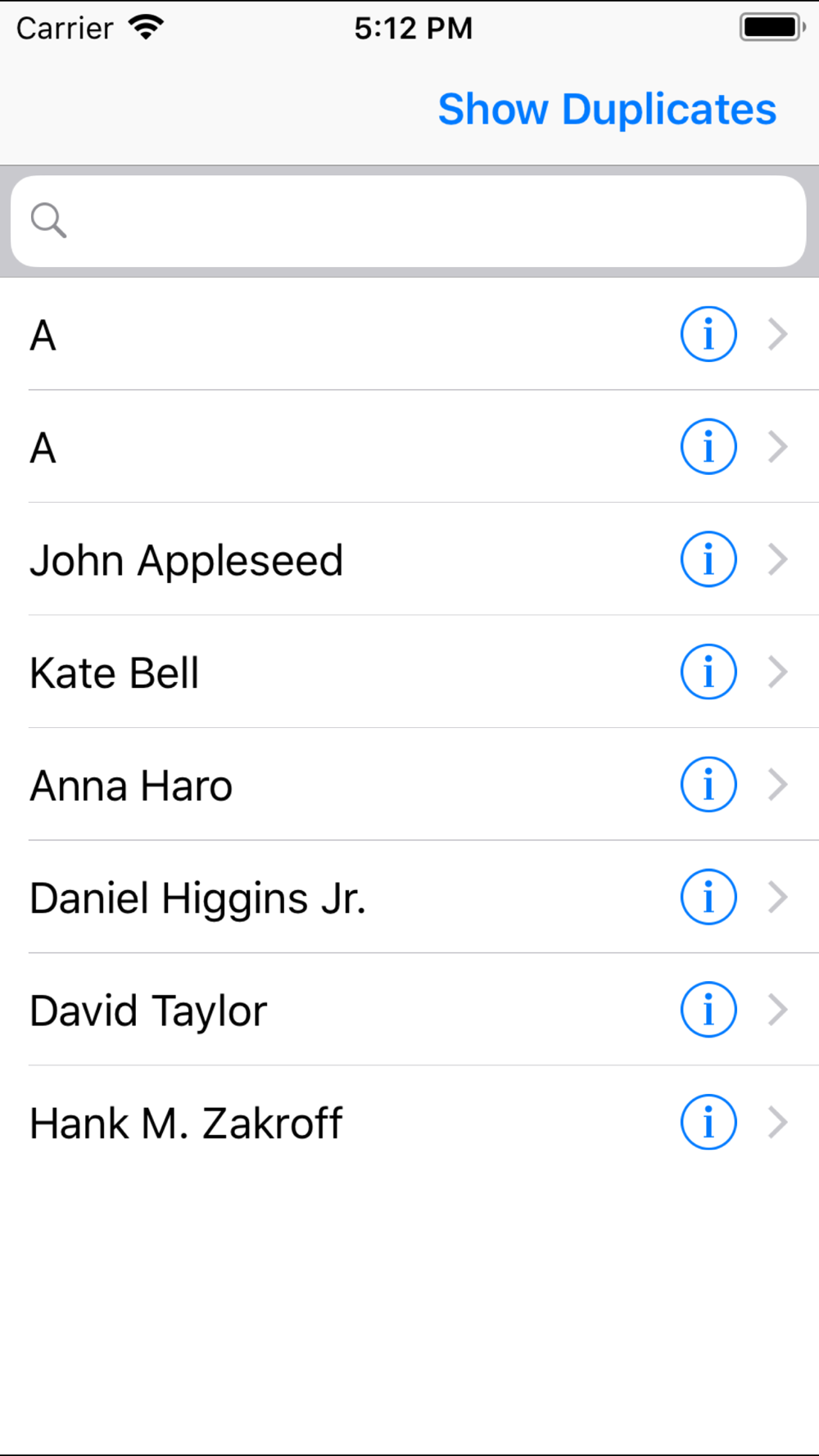The width and height of the screenshot is (819, 1456).
Task: Open Hank M. Zakroff's contact
Action: pyautogui.click(x=409, y=1122)
